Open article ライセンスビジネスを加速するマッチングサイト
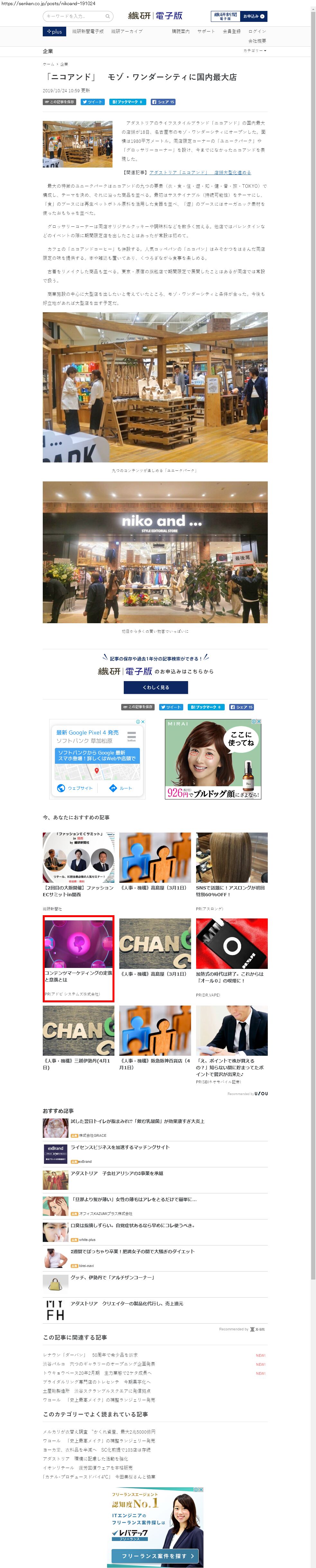This screenshot has height=1568, width=316. click(120, 1147)
